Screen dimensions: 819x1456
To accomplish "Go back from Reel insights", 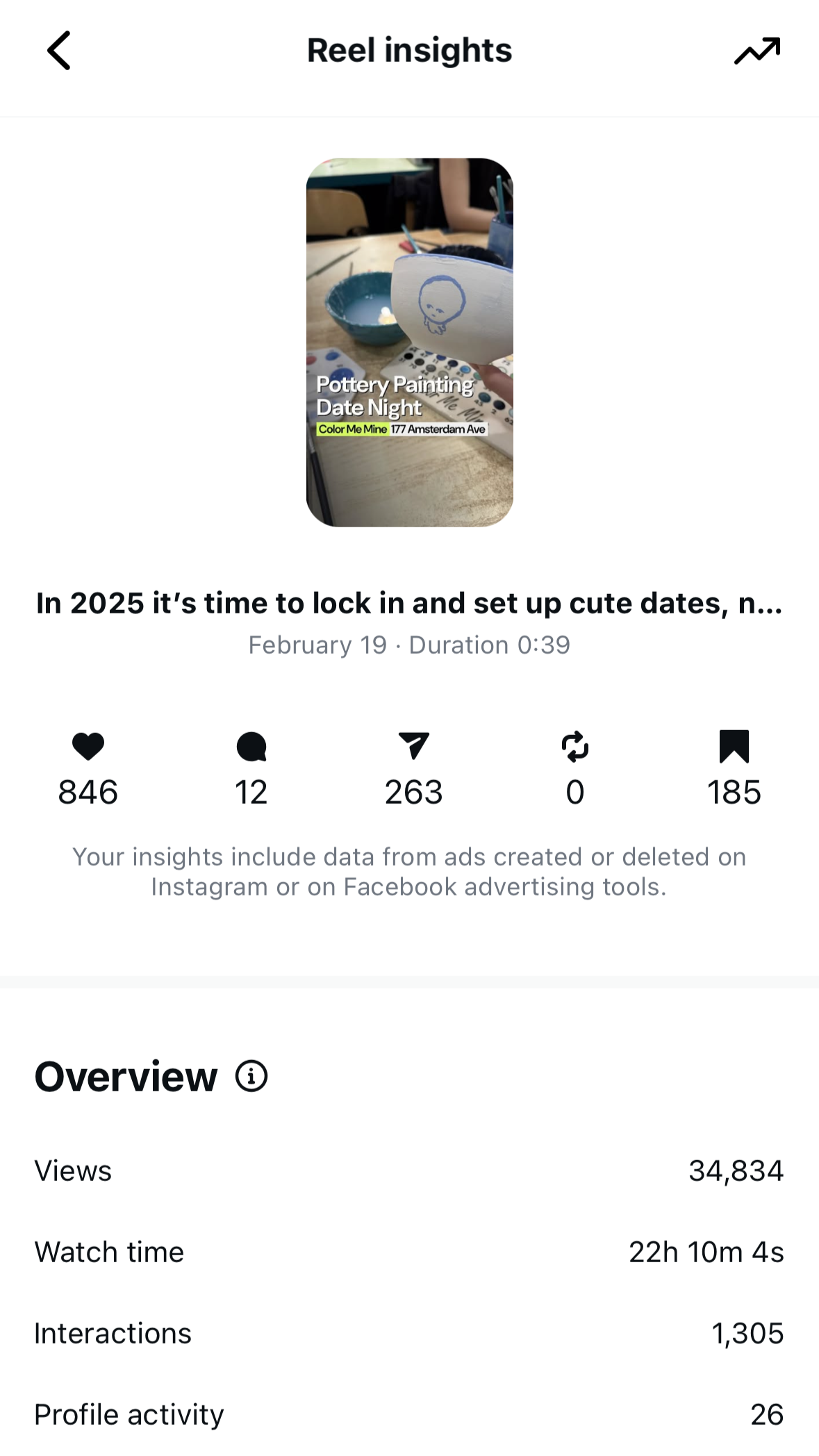I will point(59,51).
